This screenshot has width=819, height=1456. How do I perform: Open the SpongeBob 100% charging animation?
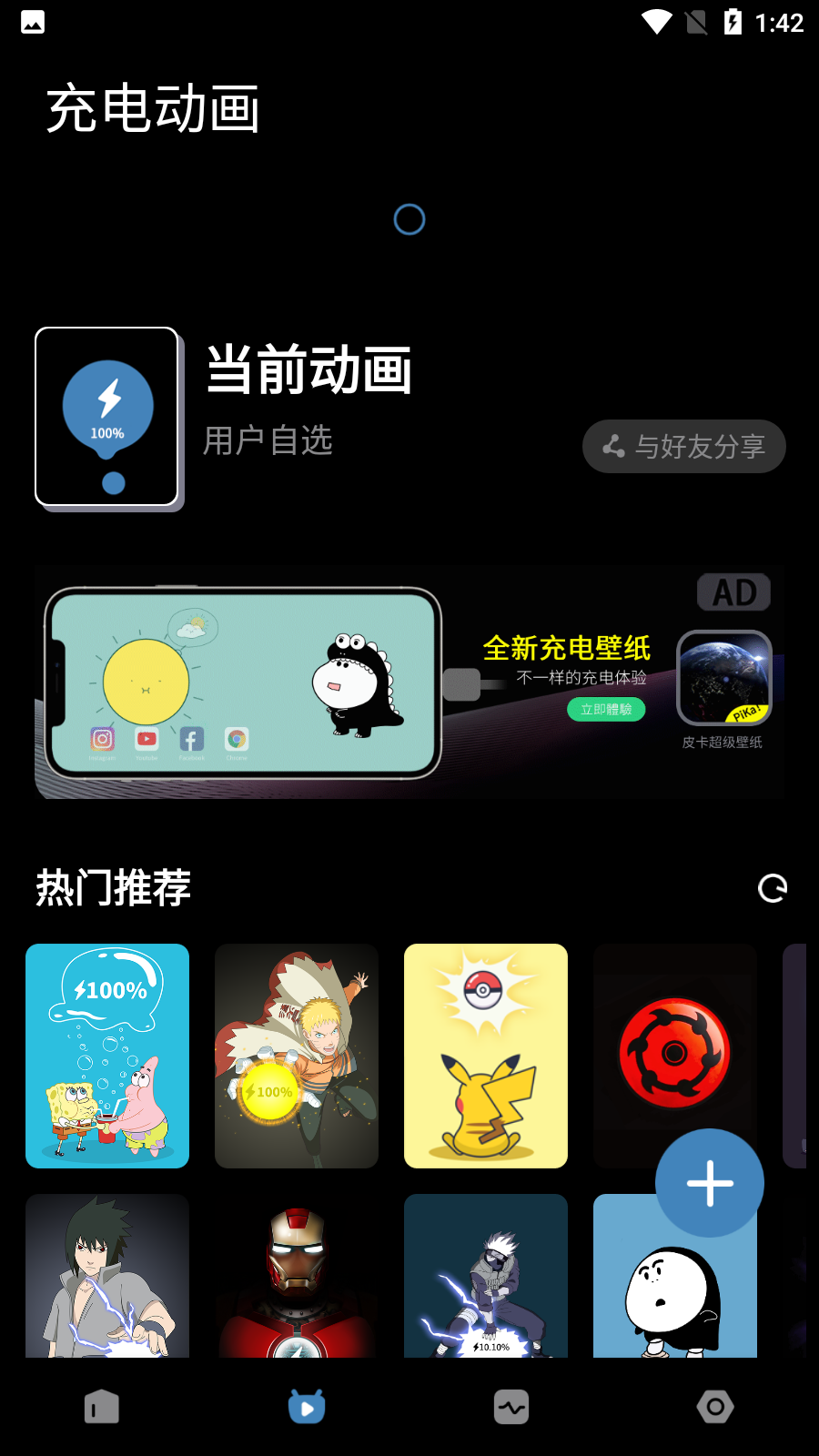tap(107, 1056)
